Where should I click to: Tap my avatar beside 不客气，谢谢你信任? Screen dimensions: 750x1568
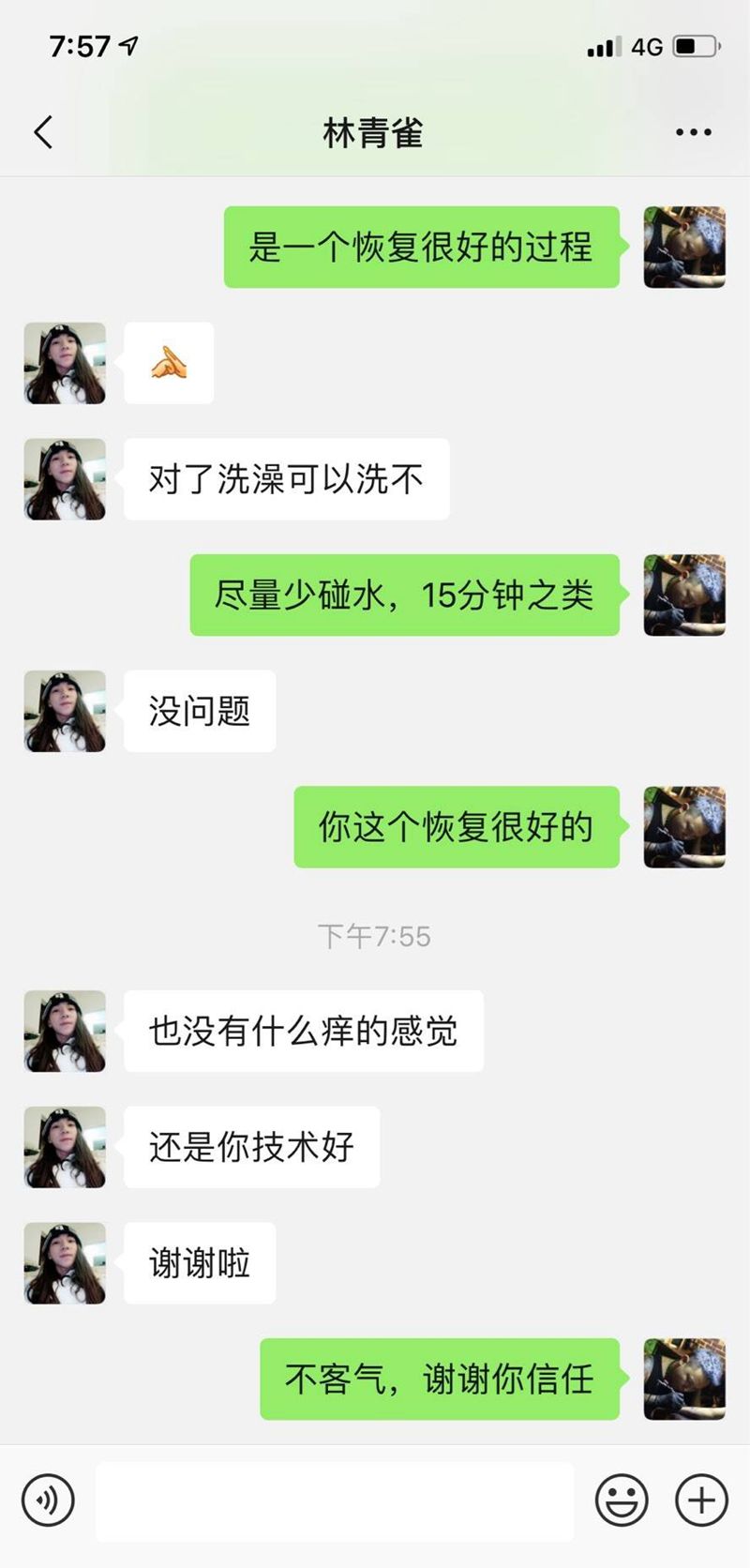(684, 1379)
